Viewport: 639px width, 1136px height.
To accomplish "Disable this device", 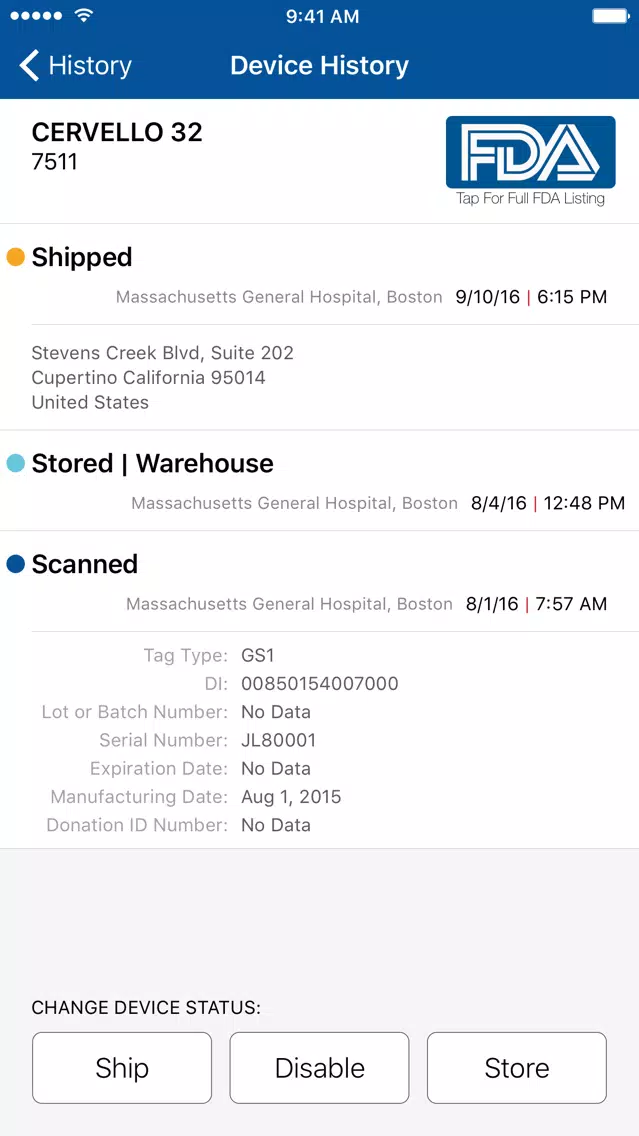I will [x=319, y=1068].
